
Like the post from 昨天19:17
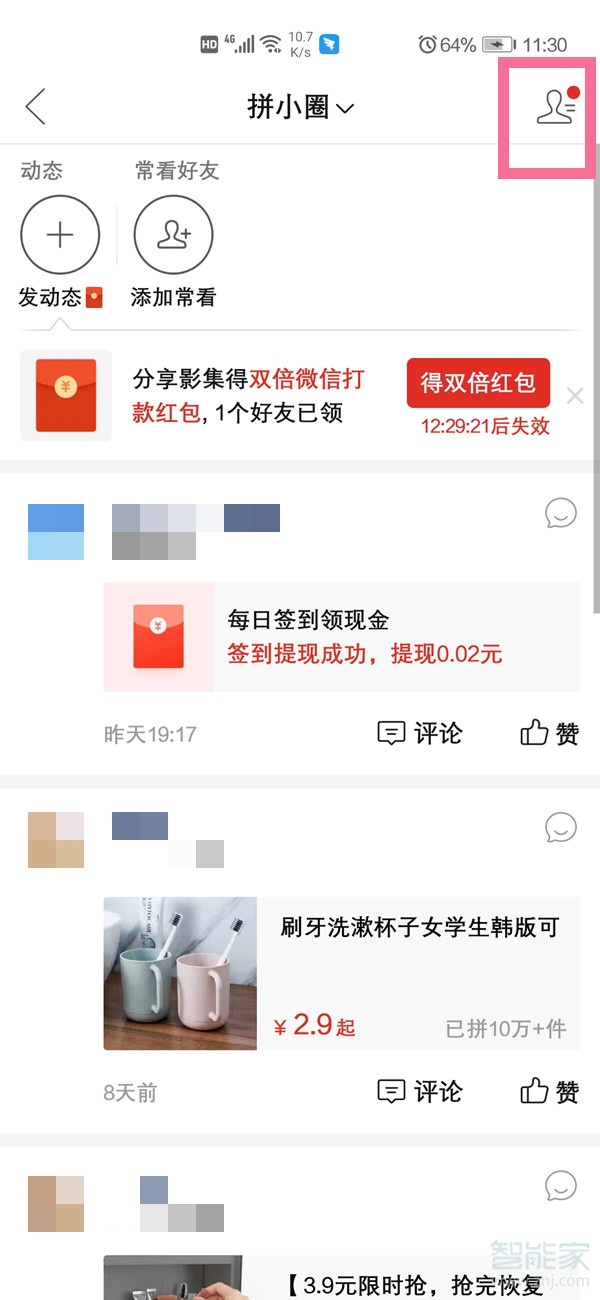pos(549,733)
